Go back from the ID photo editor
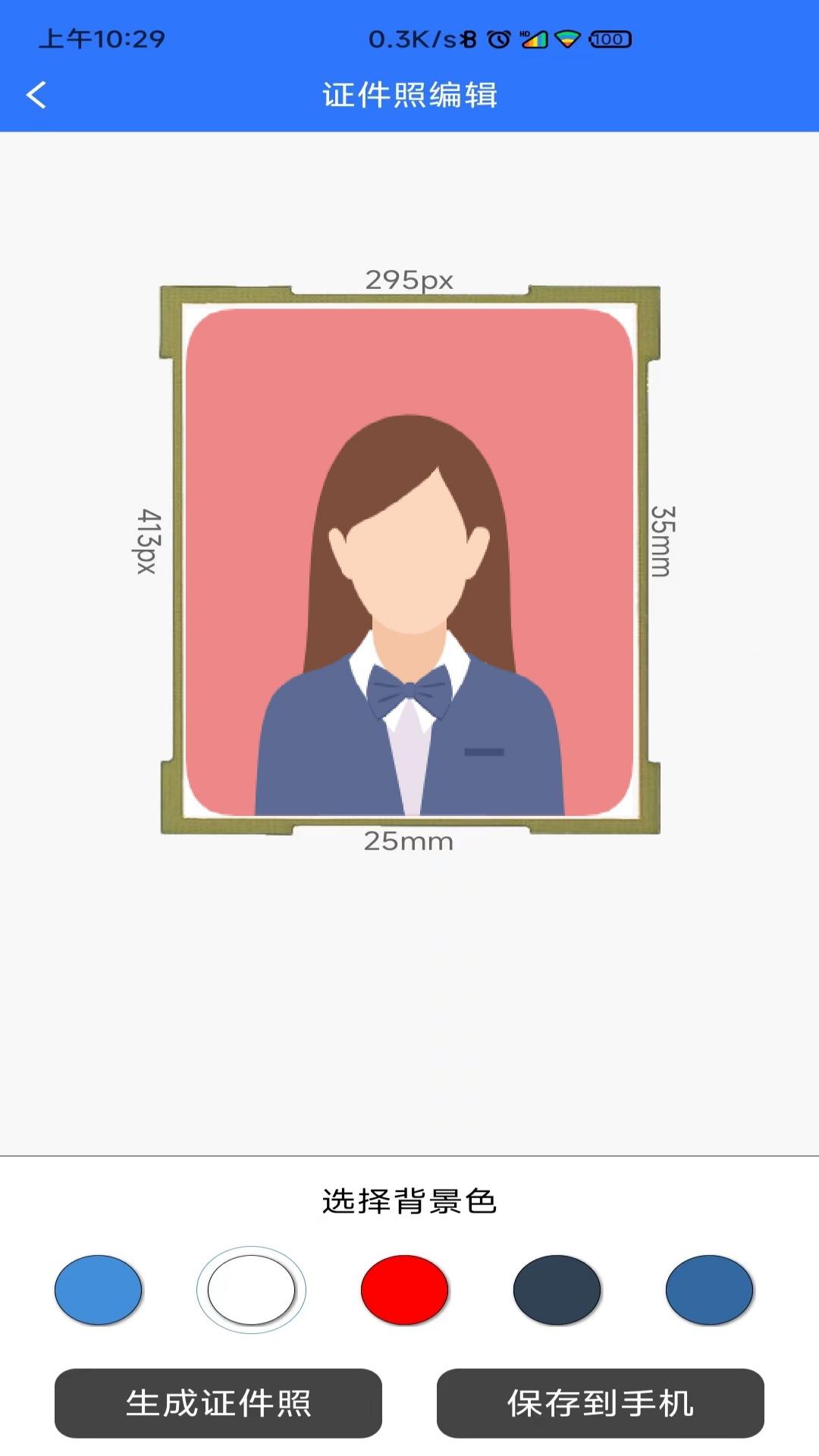 (x=36, y=95)
